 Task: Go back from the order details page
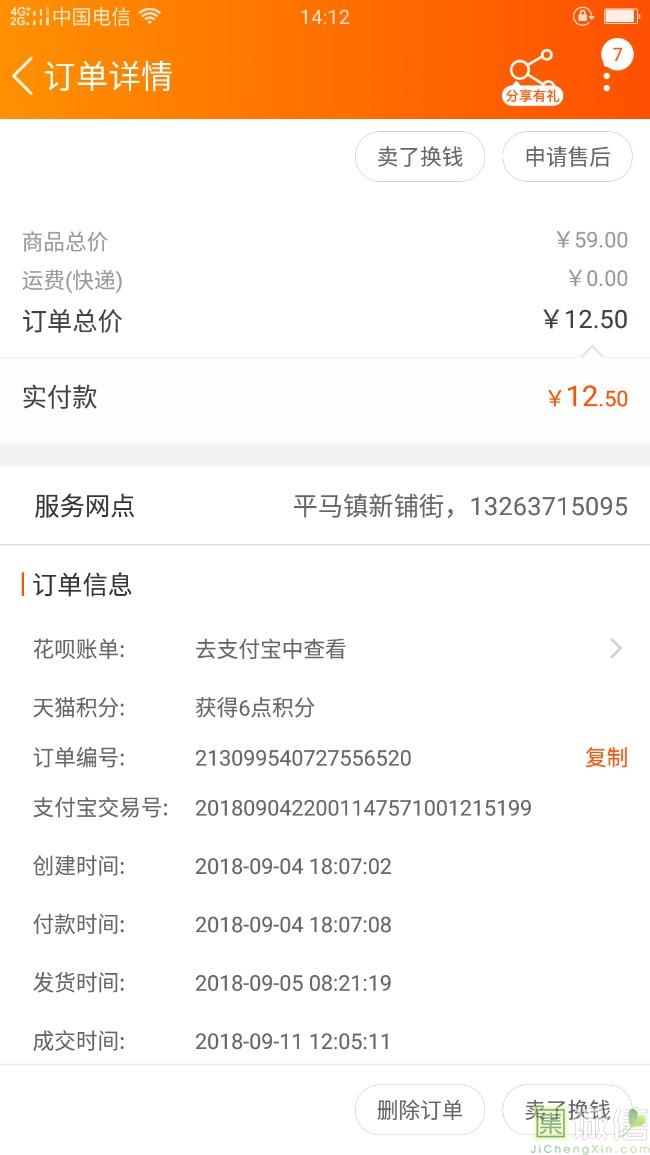(23, 76)
